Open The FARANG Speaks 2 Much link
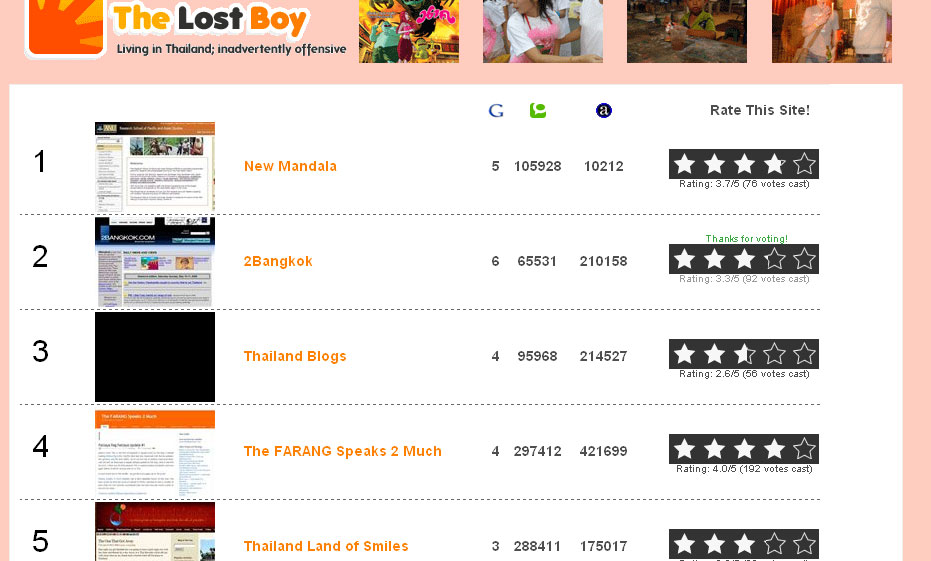 point(342,451)
